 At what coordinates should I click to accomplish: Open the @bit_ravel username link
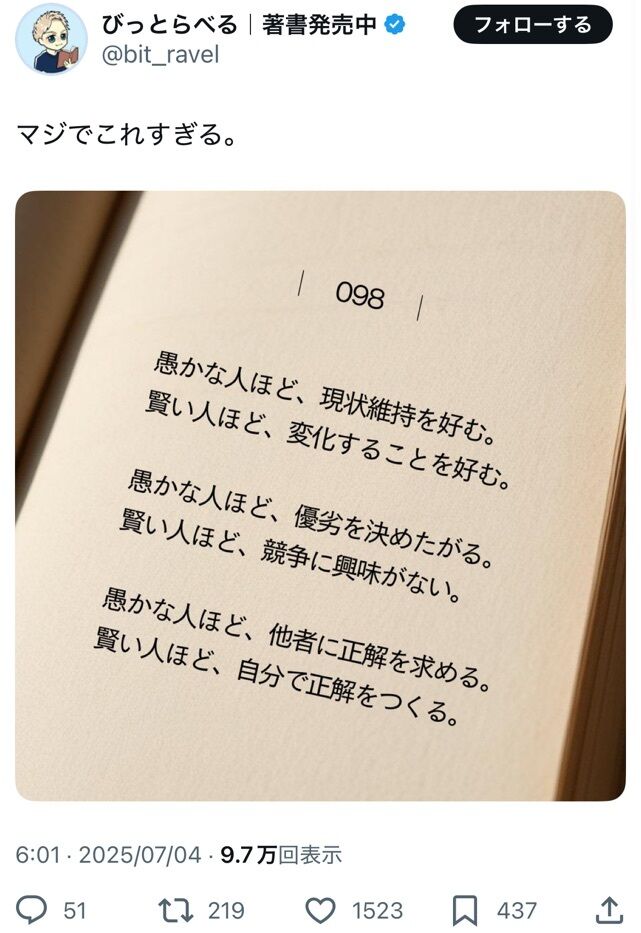click(x=160, y=55)
